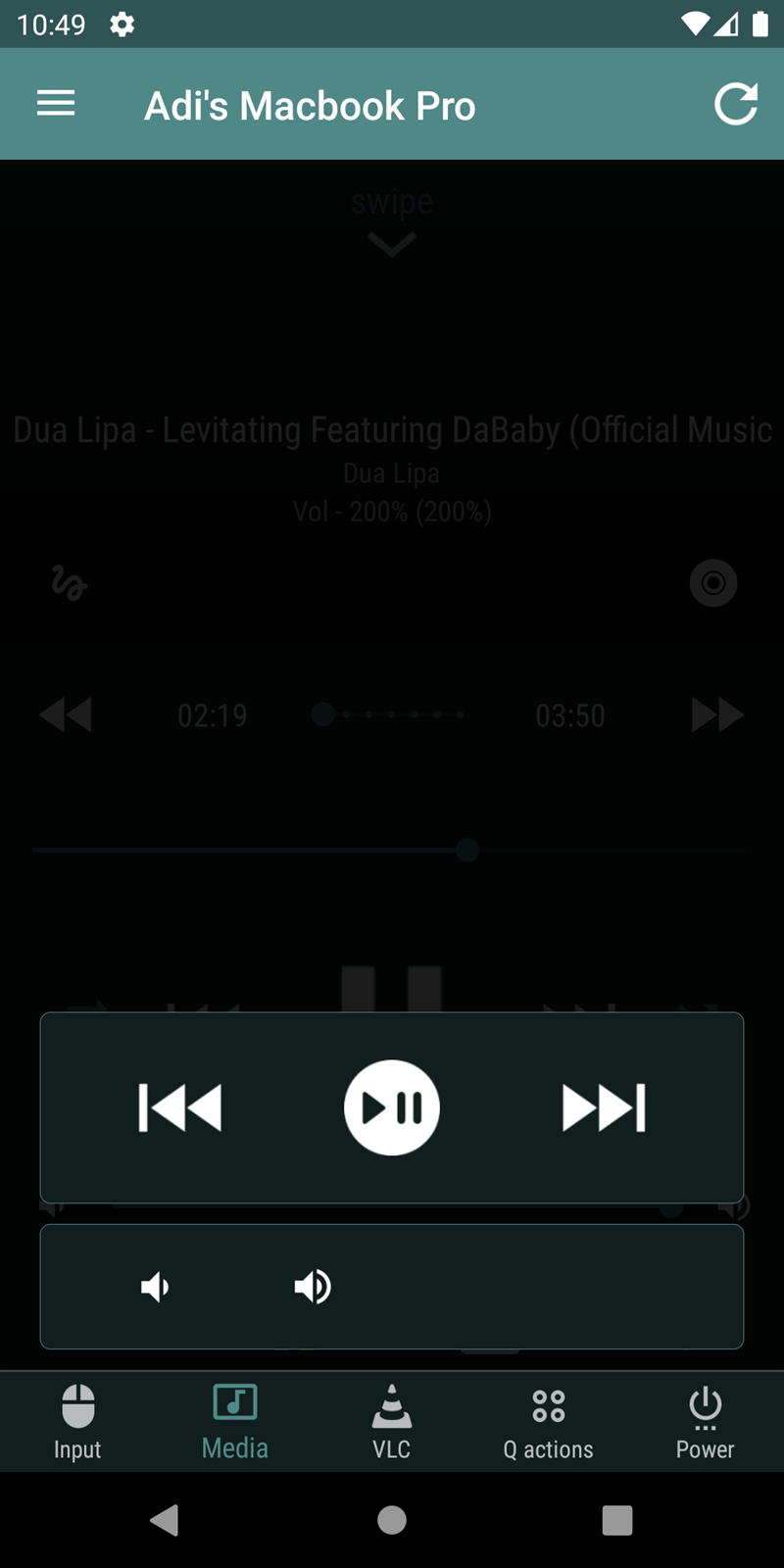Switch to the Input tab
This screenshot has width=784, height=1568.
coord(77,1422)
